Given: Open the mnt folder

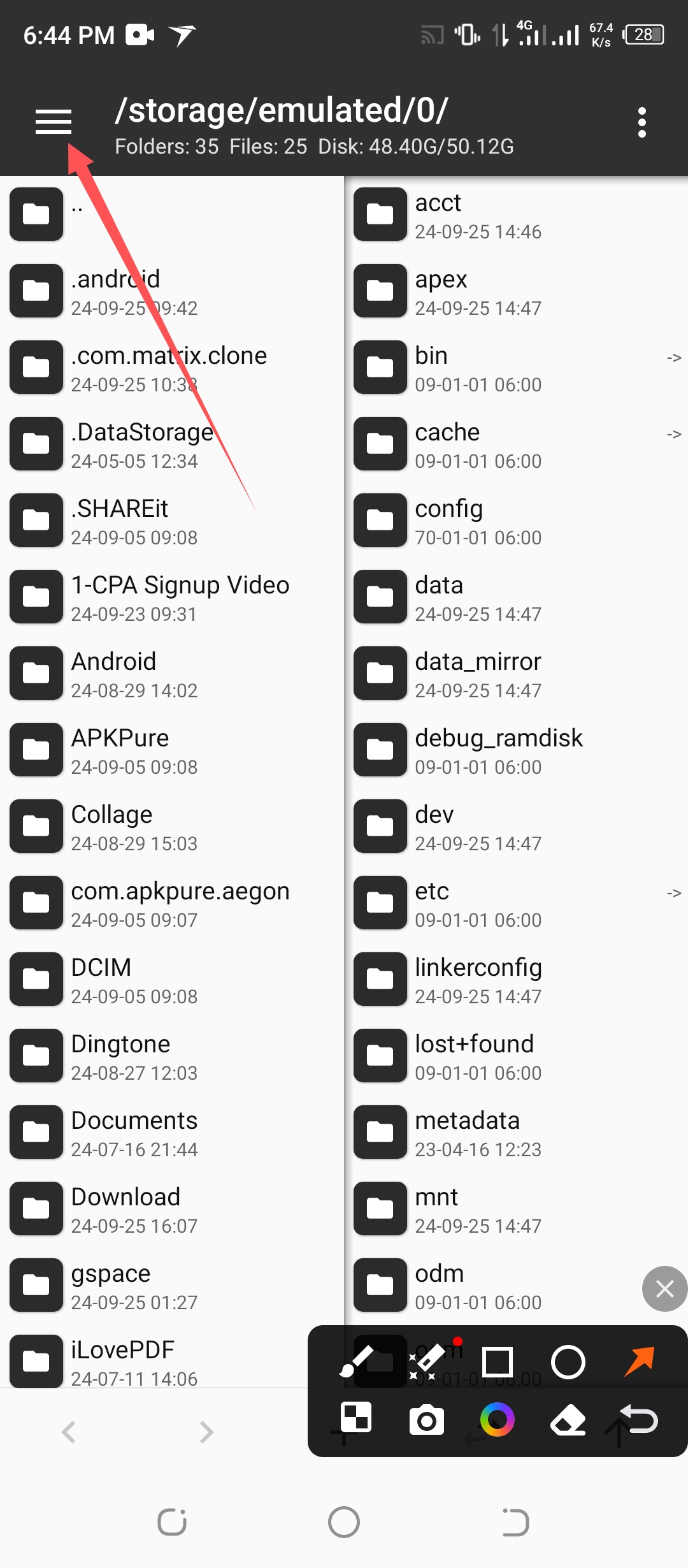Looking at the screenshot, I should [436, 1208].
